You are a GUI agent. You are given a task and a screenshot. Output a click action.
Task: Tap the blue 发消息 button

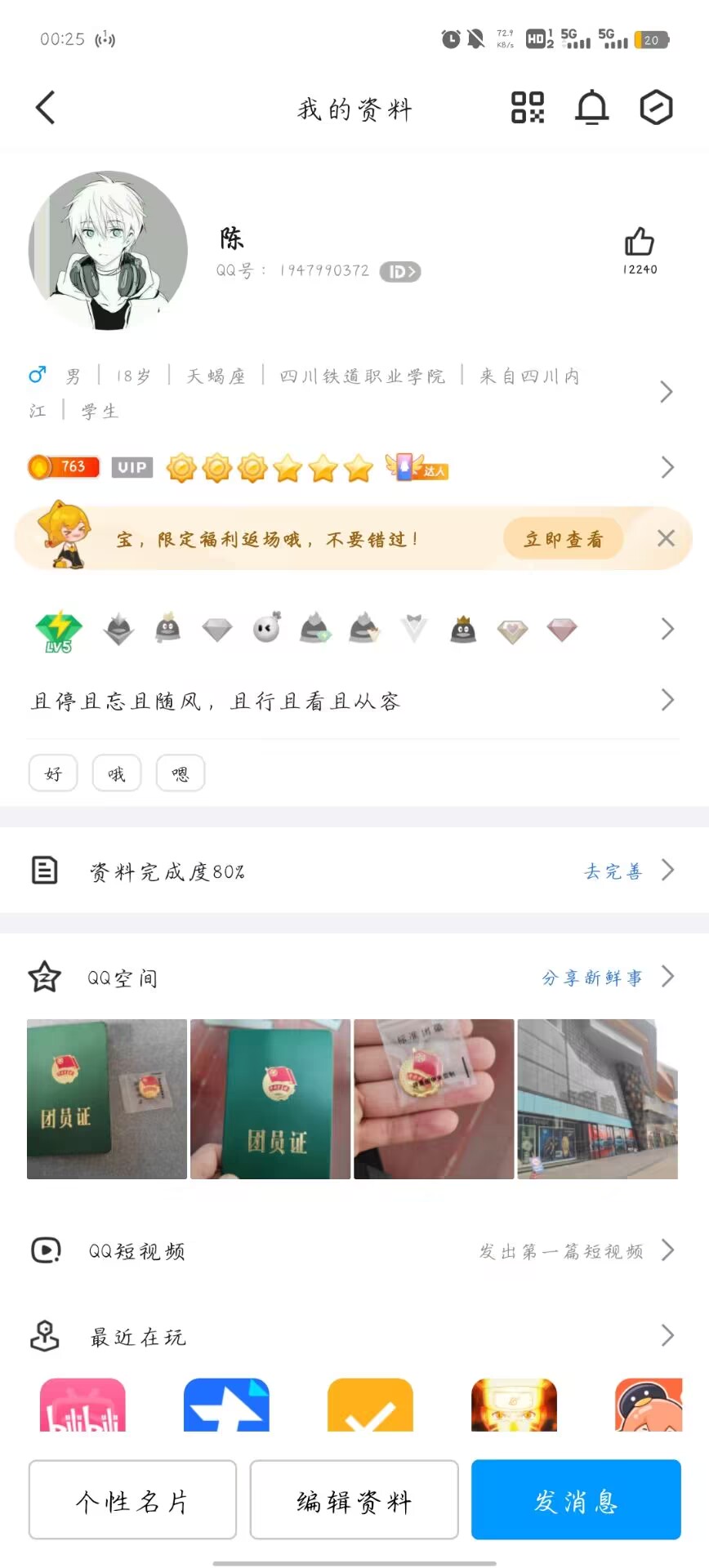pyautogui.click(x=576, y=1500)
